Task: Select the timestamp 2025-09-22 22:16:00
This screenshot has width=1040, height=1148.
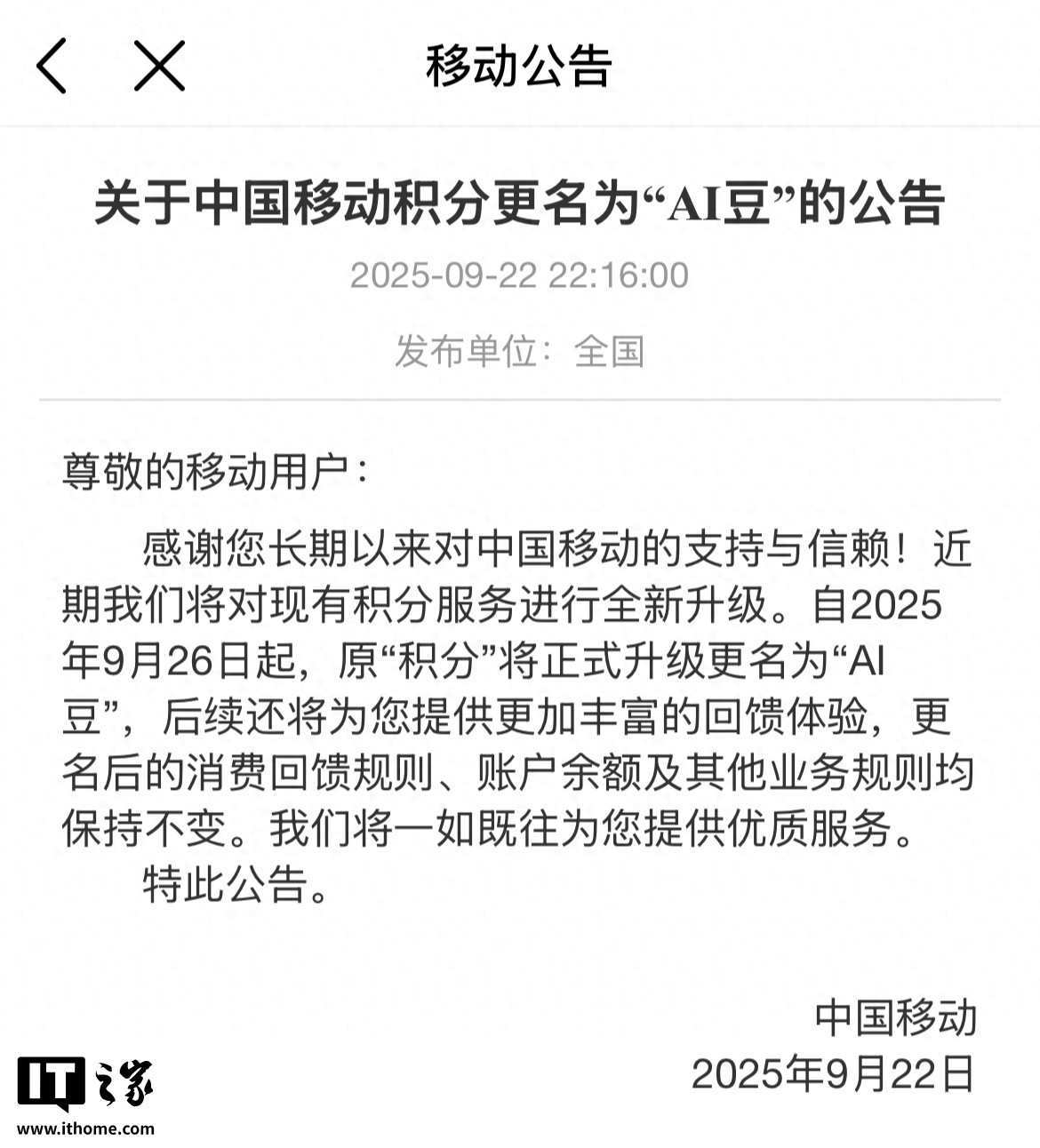Action: point(520,275)
